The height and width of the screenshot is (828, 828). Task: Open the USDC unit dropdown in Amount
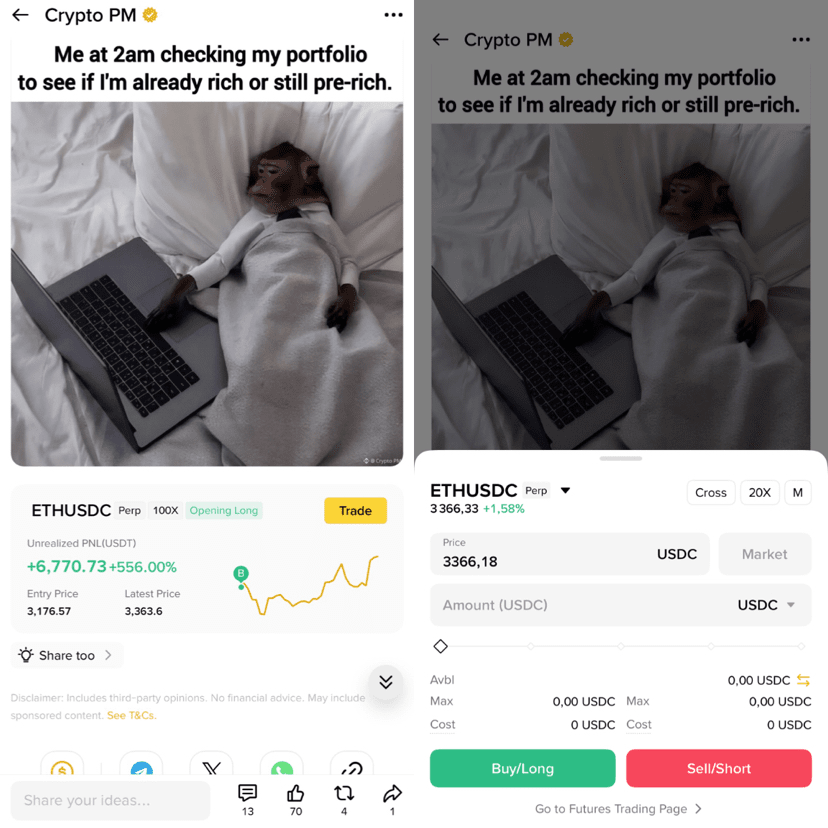[767, 605]
